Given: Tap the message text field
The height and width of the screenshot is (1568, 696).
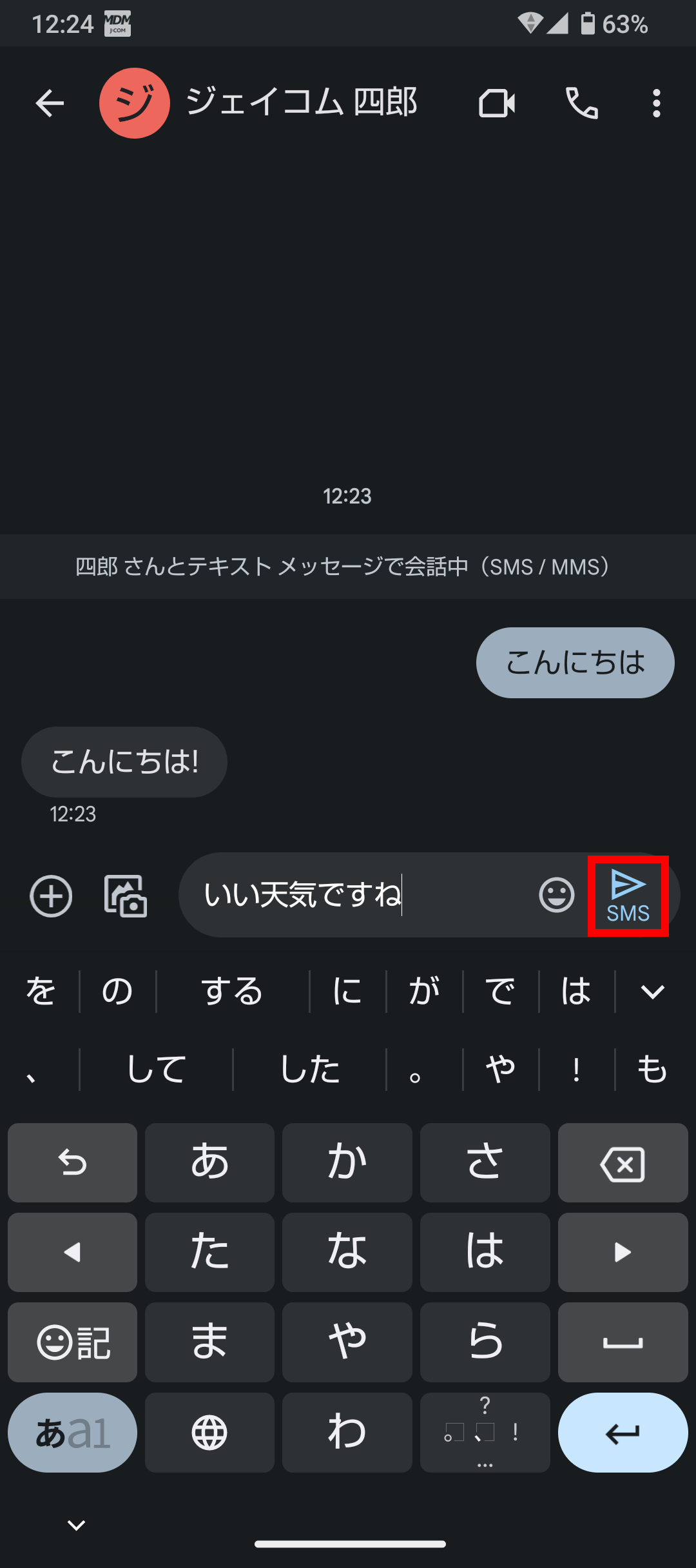Looking at the screenshot, I should point(361,895).
